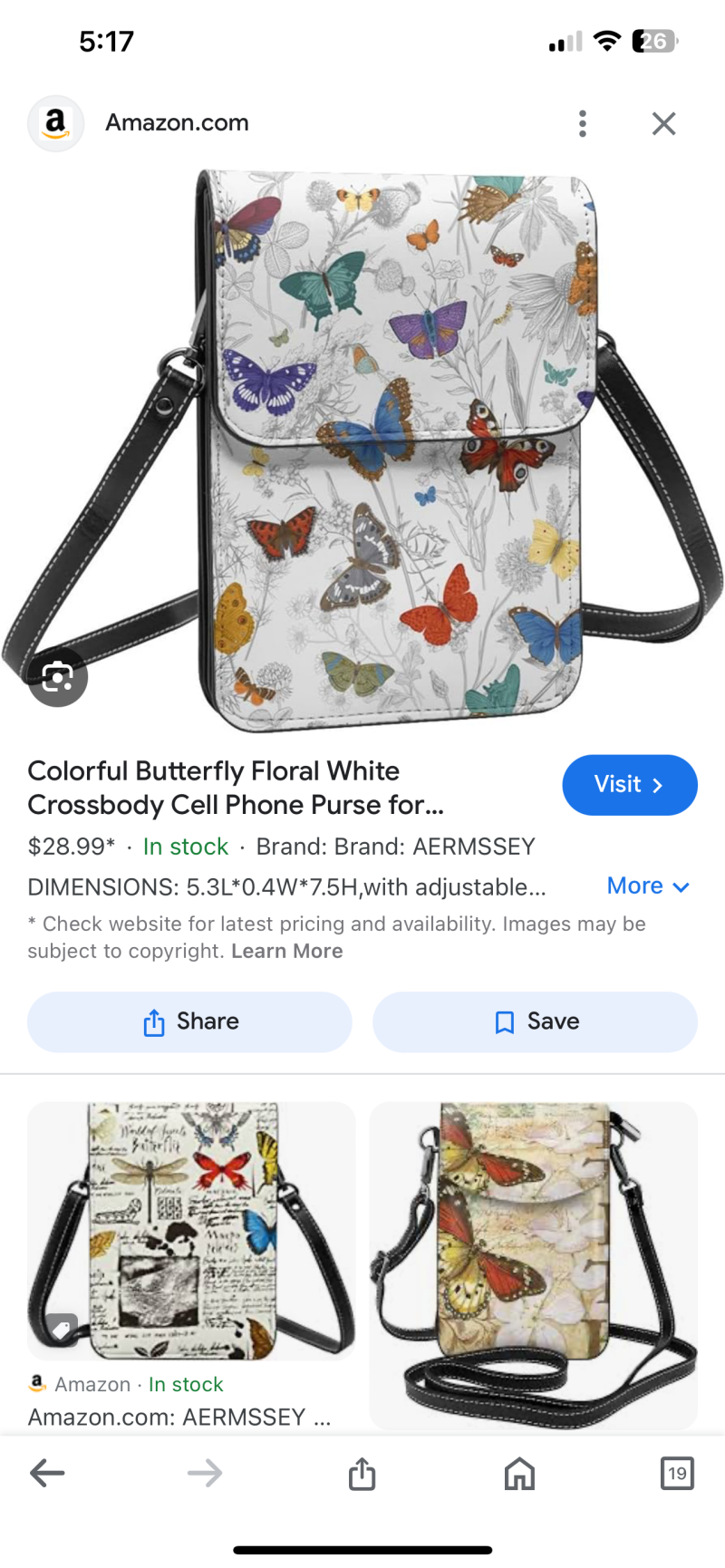The width and height of the screenshot is (725, 1568).
Task: Go back to the previous page
Action: [47, 1473]
